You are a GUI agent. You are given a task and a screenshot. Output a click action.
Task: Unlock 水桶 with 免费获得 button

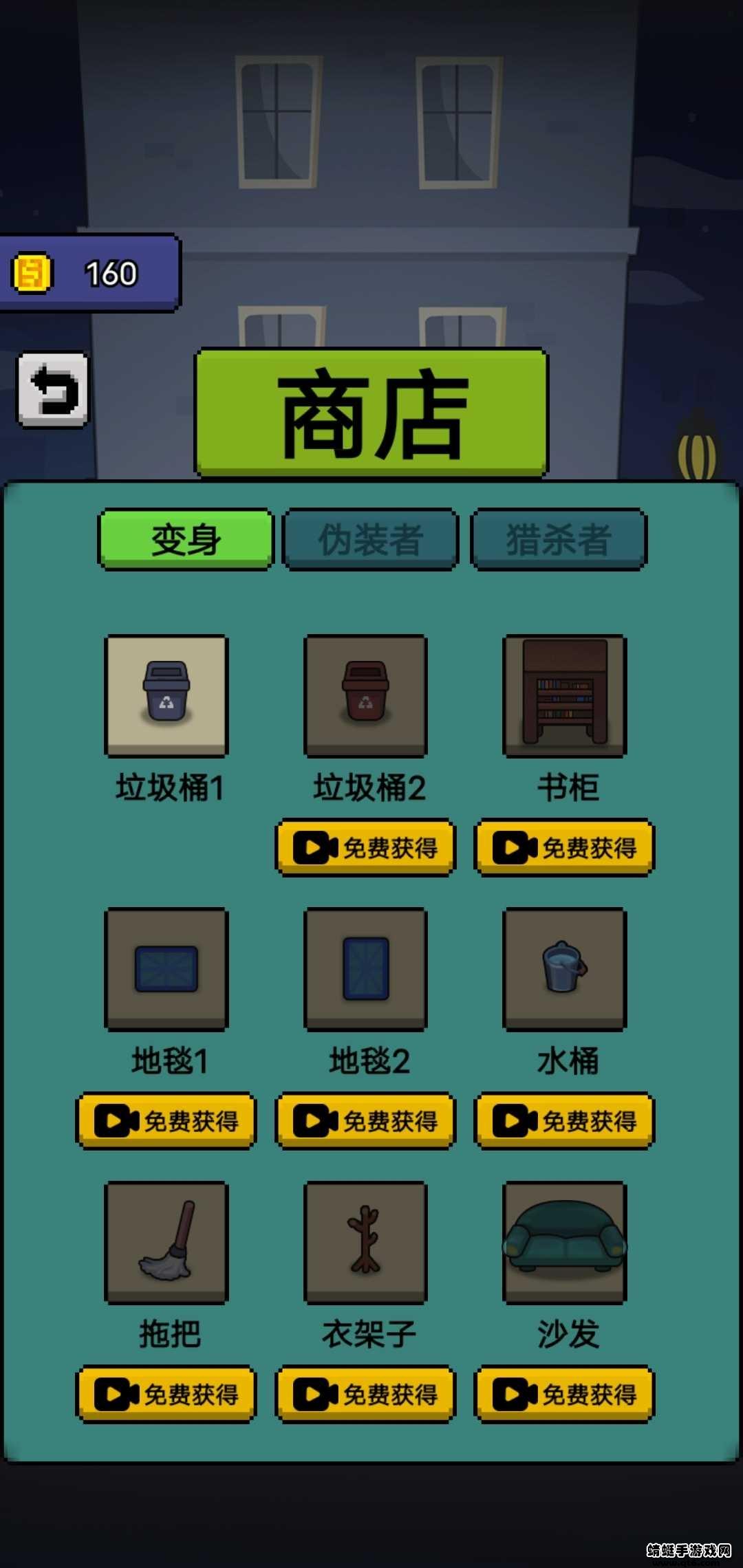pyautogui.click(x=564, y=1120)
